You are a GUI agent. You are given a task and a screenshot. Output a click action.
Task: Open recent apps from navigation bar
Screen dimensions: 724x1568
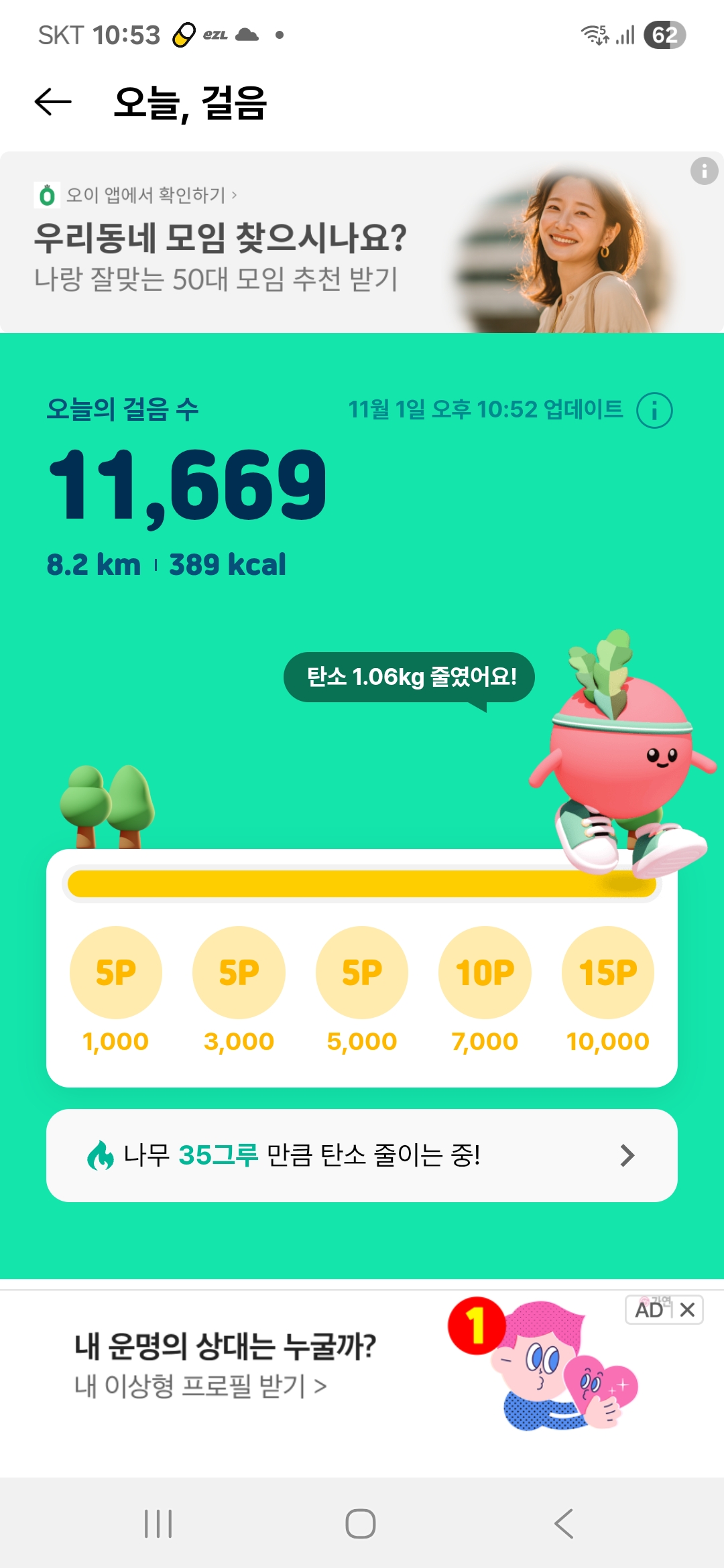coord(158,1523)
